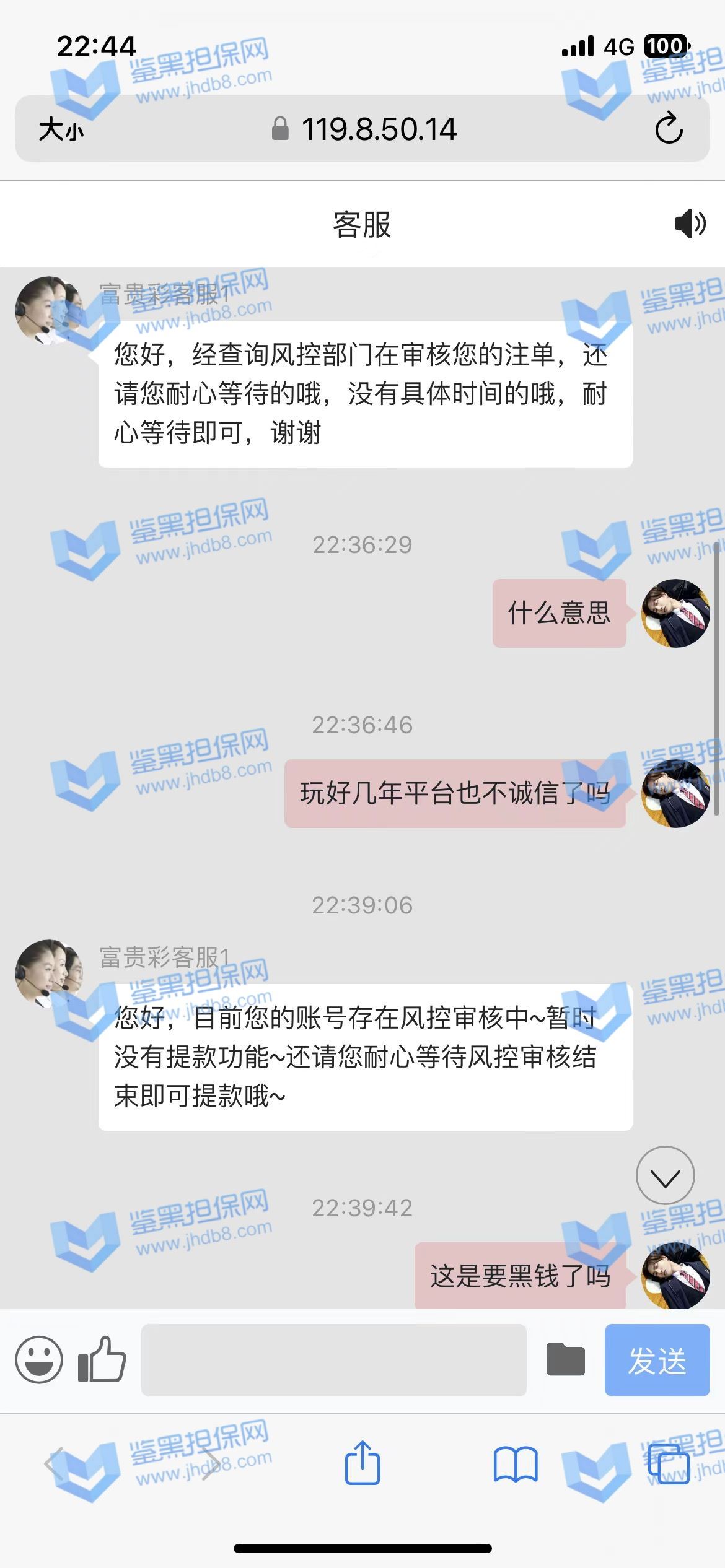Send a thumbs-up reaction
This screenshot has height=1568, width=725.
pos(102,1359)
